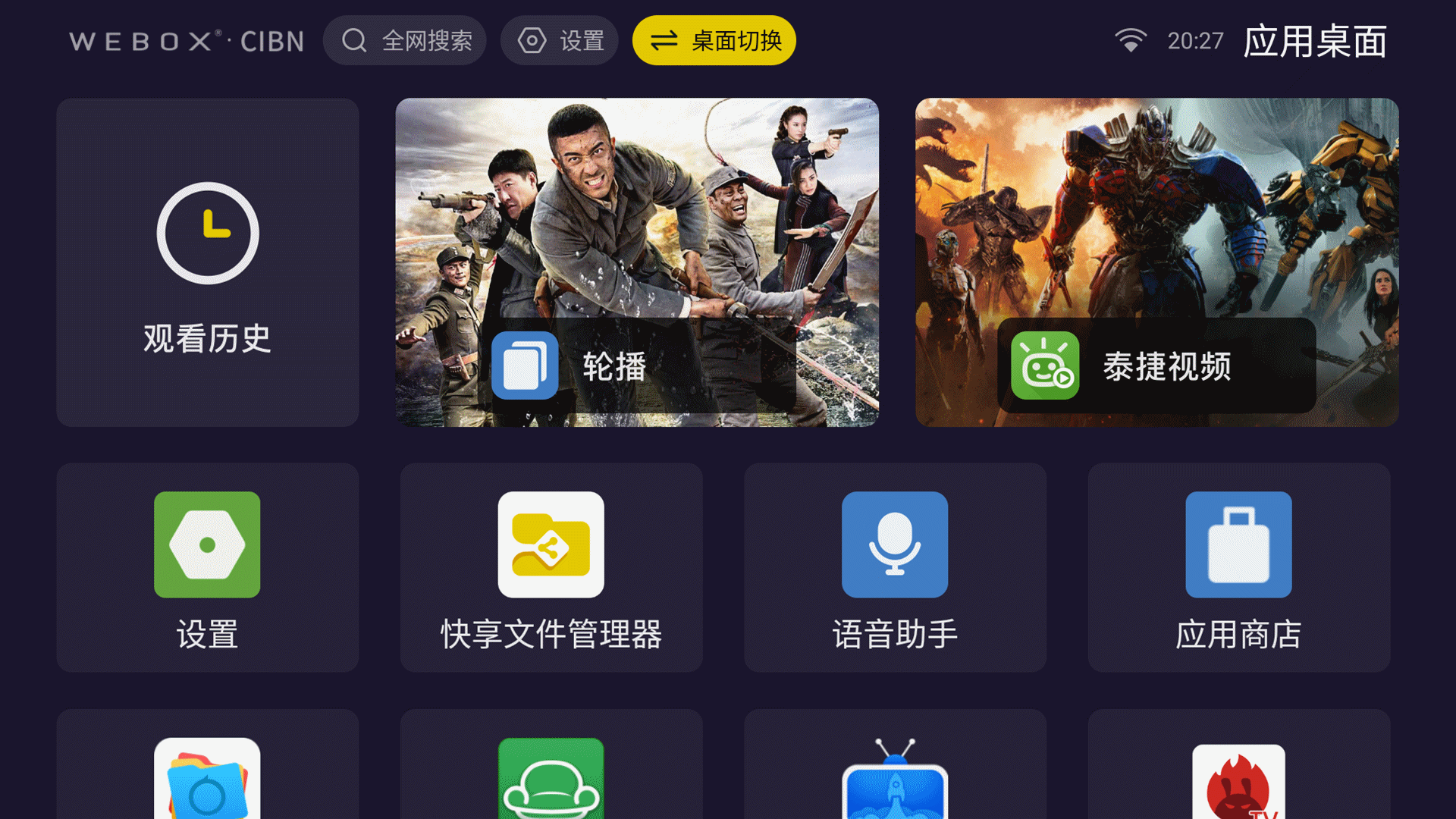
Task: Tap the 桌面切换 desktop switch button
Action: [x=714, y=41]
